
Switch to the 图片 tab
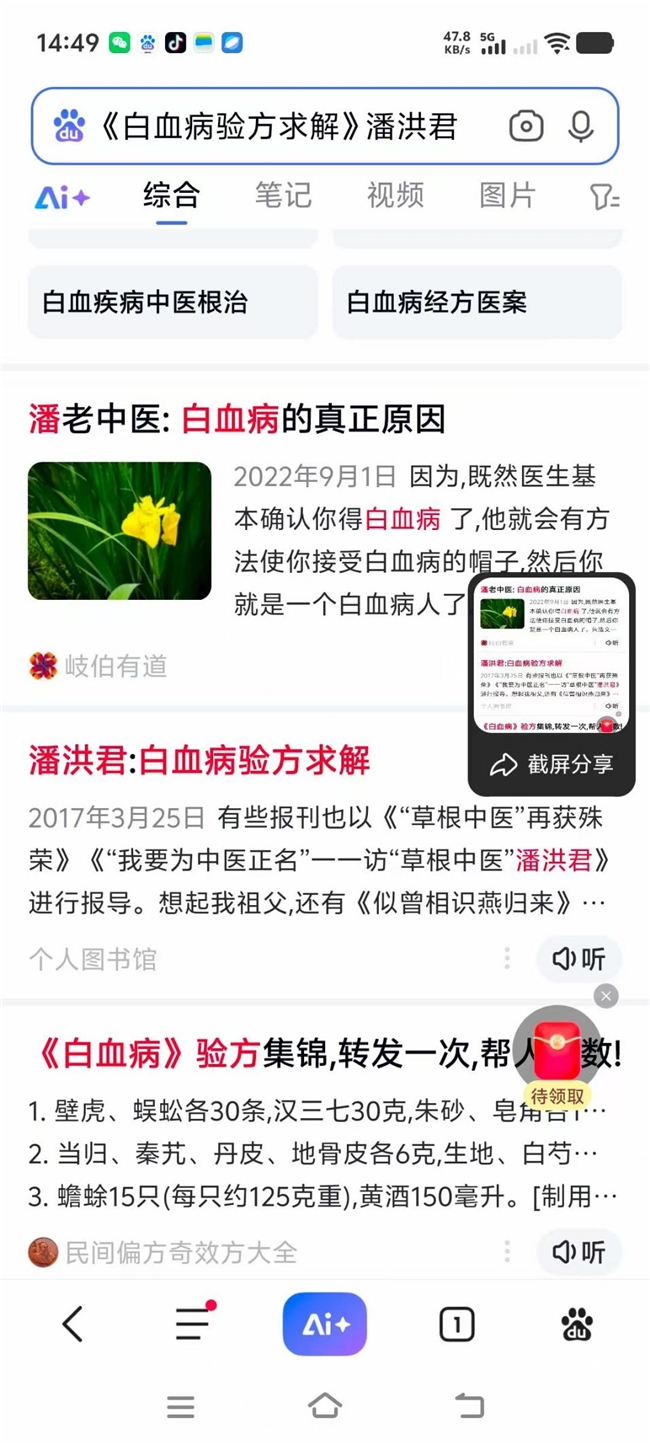point(507,195)
